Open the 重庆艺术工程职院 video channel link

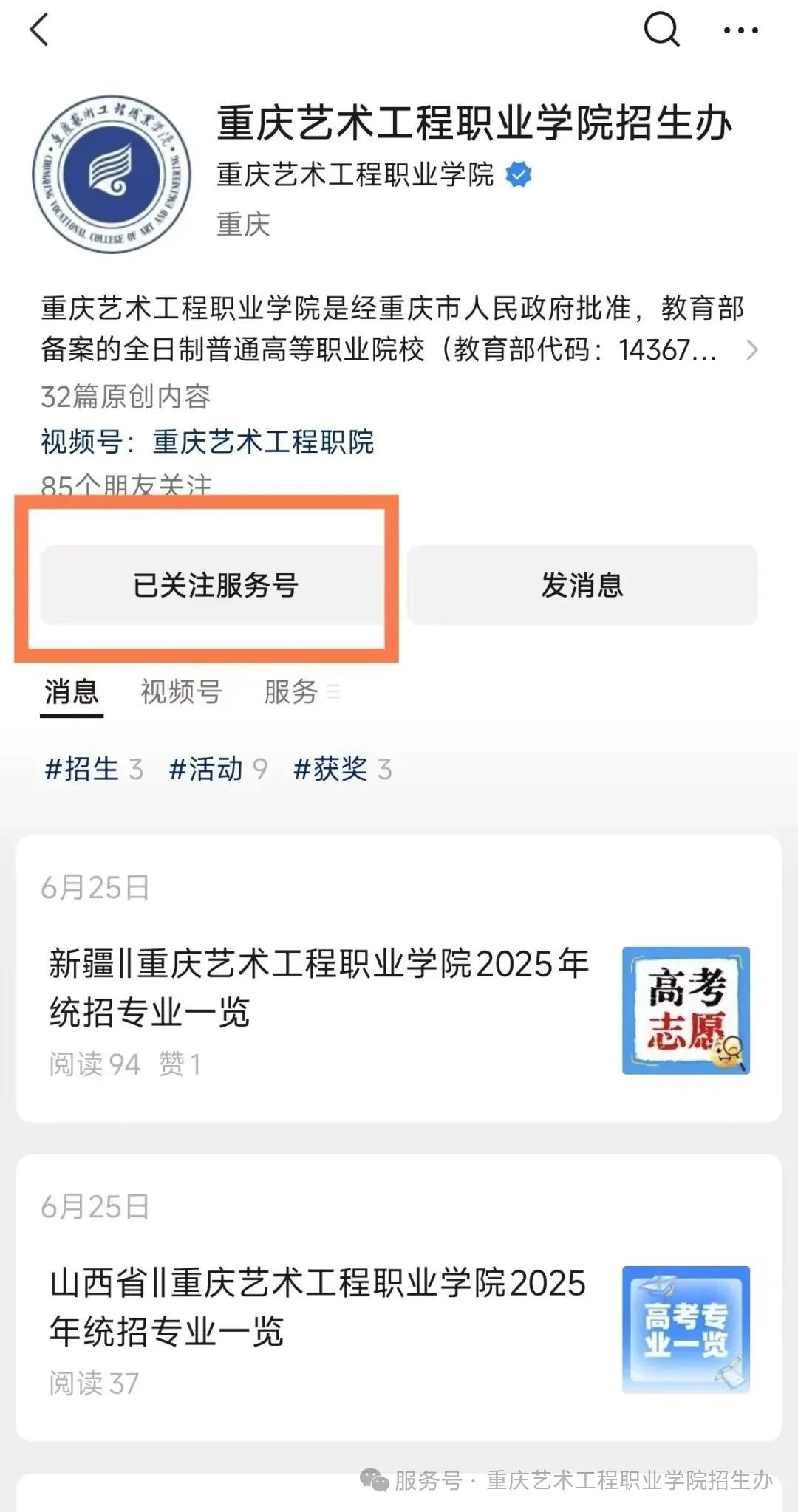(x=262, y=442)
